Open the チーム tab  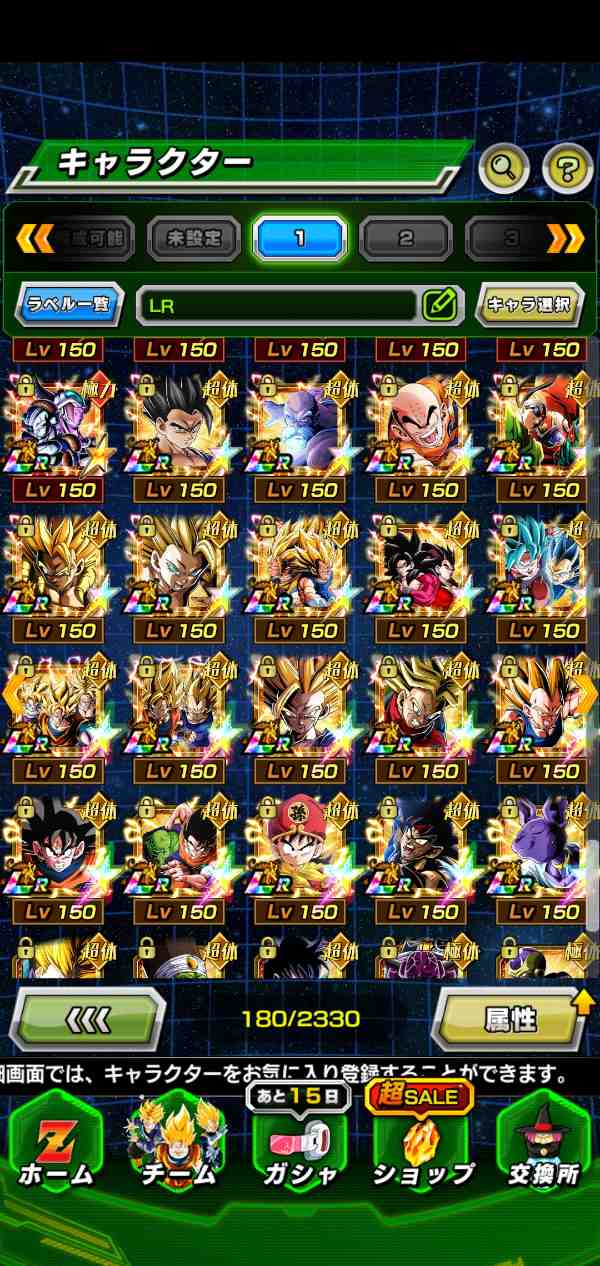[x=177, y=1145]
